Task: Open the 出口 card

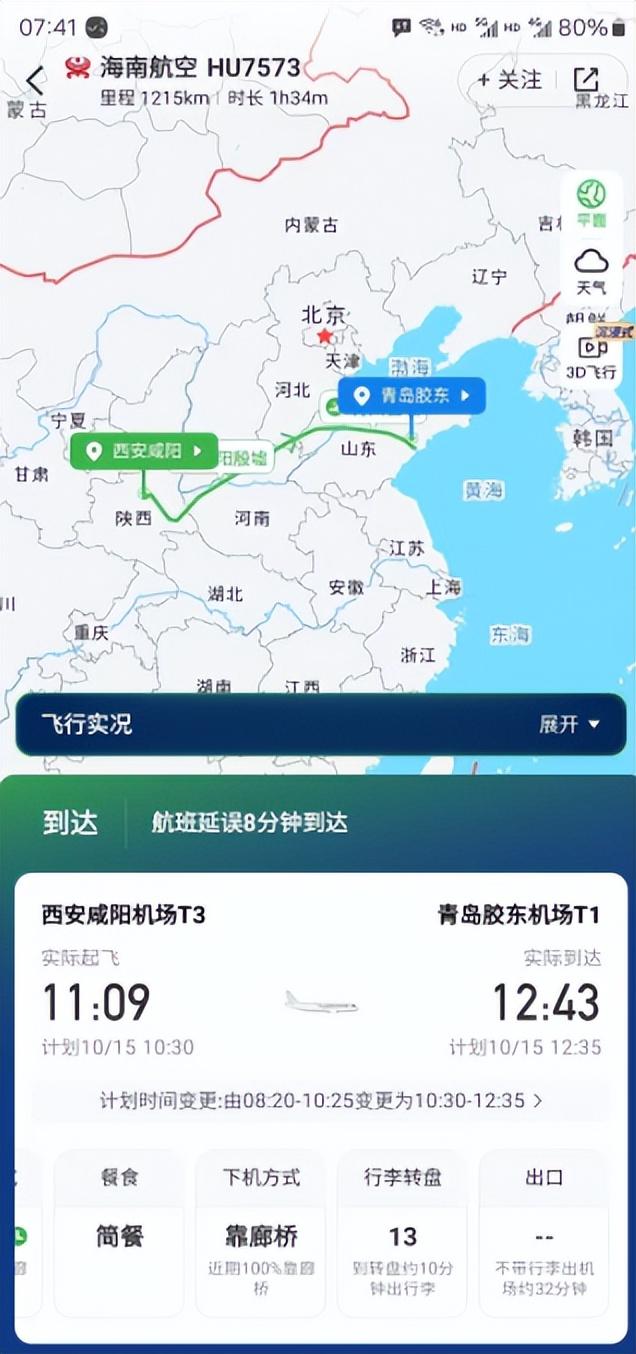Action: (x=545, y=1232)
